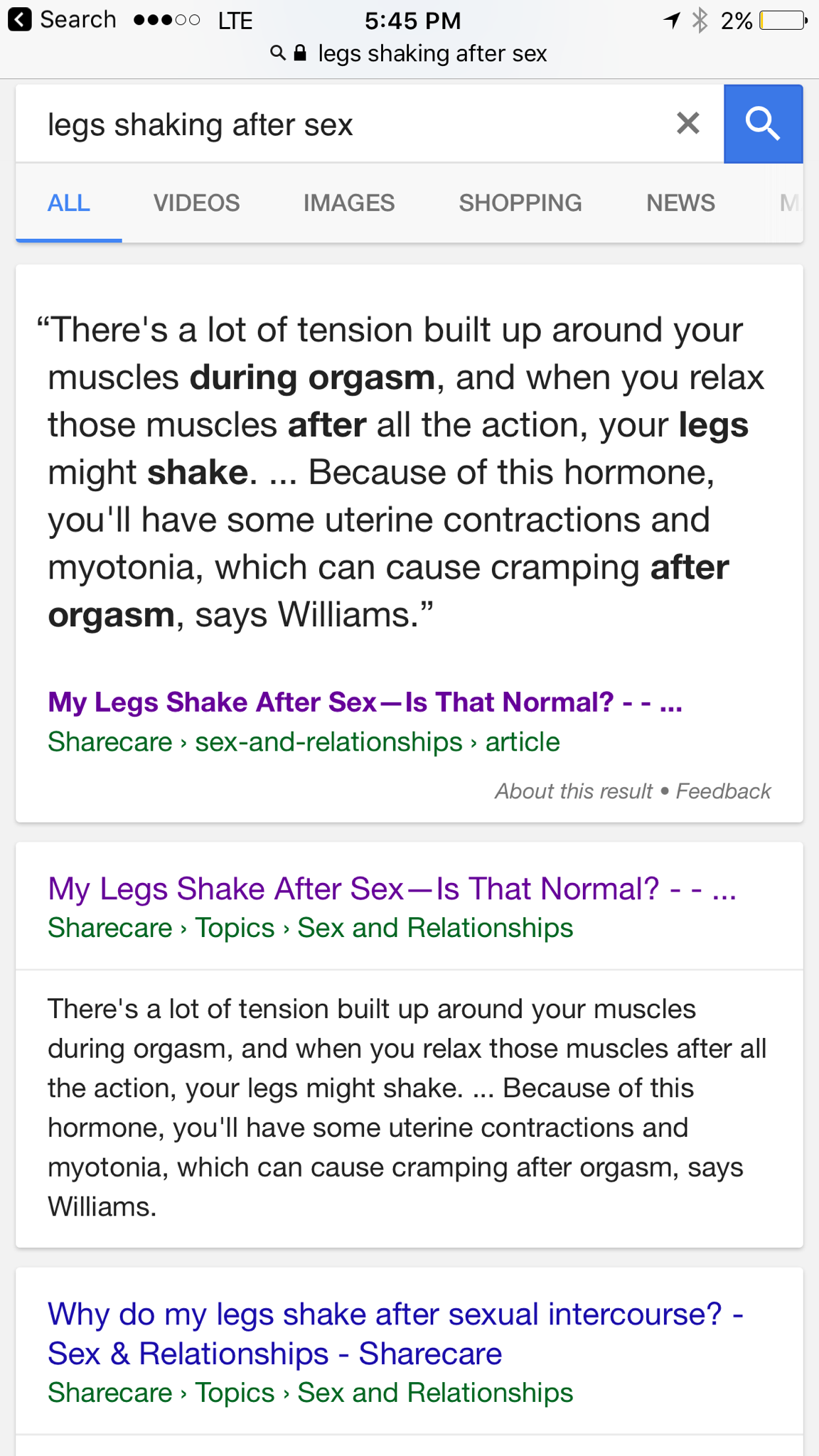
Task: Switch to the Videos tab
Action: [x=196, y=203]
